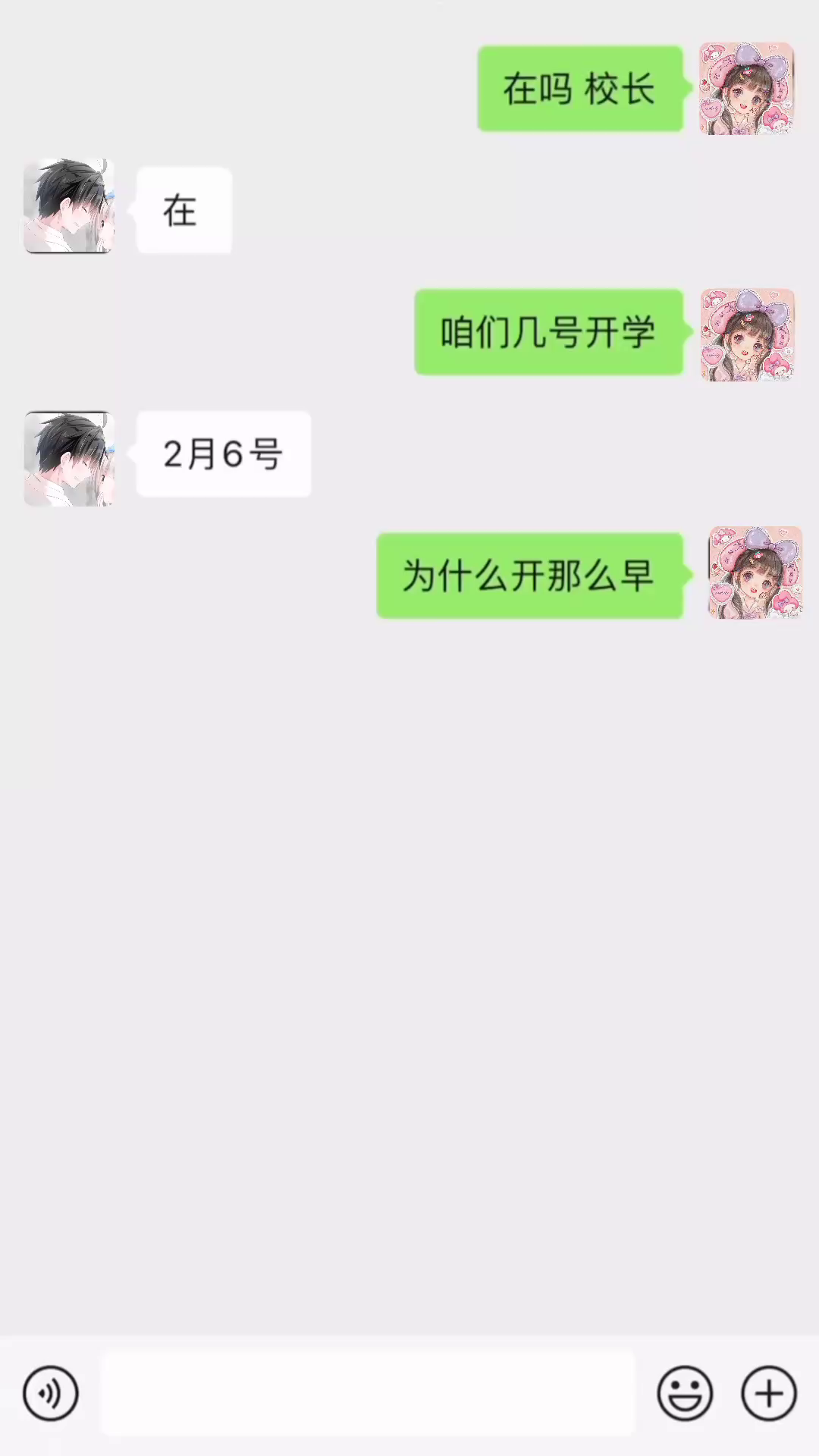819x1456 pixels.
Task: Open the emoji picker
Action: (x=685, y=1393)
